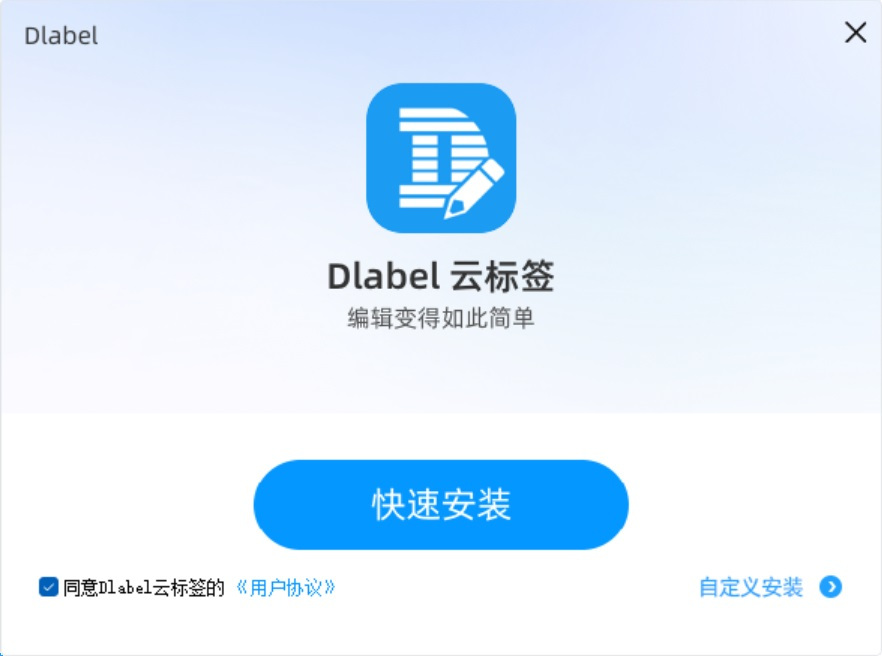Screen dimensions: 882x656
Task: Open the 《用户协议》 link
Action: [x=285, y=587]
